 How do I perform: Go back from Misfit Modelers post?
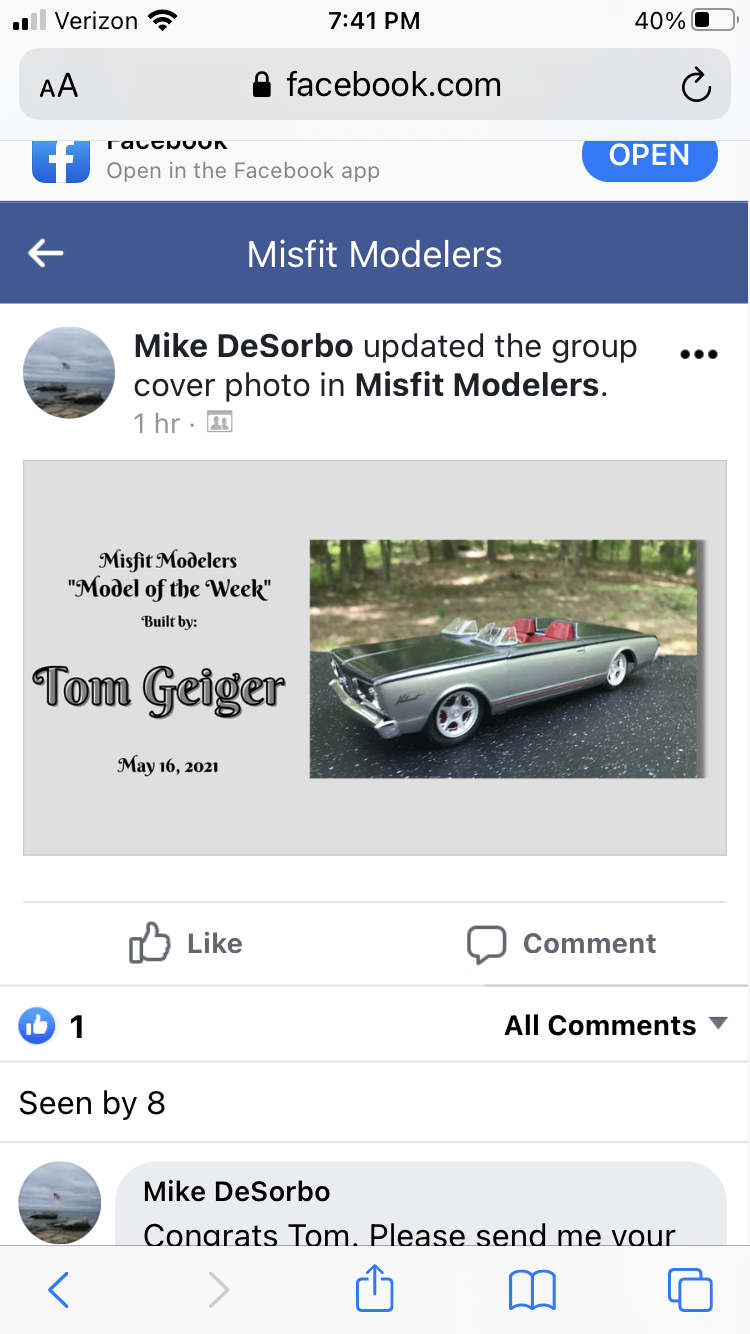click(x=46, y=254)
